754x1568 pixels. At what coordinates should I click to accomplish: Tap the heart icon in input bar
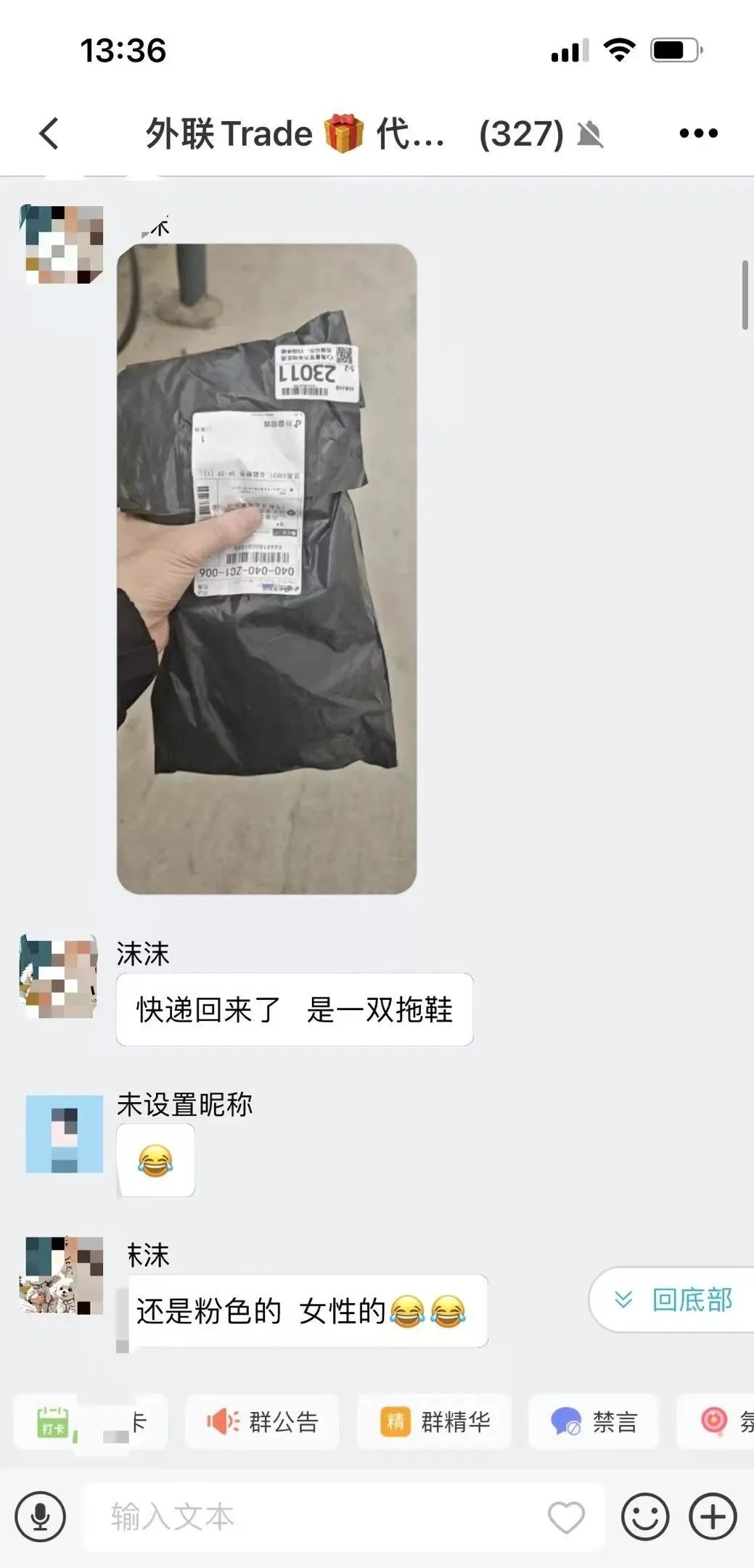(566, 1517)
